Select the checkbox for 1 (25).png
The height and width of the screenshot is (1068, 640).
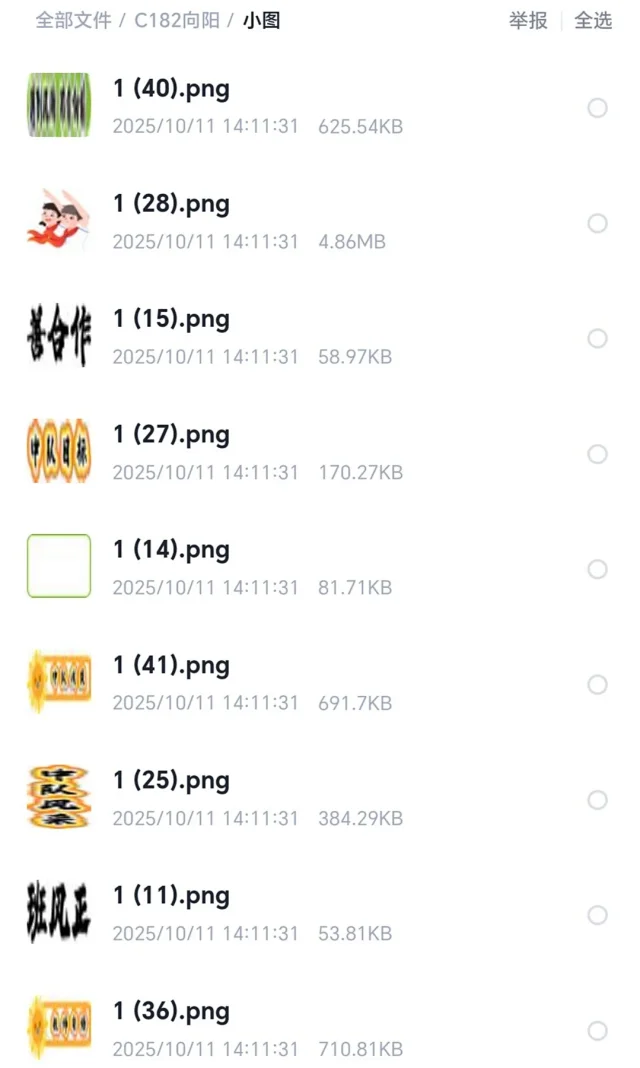coord(597,800)
